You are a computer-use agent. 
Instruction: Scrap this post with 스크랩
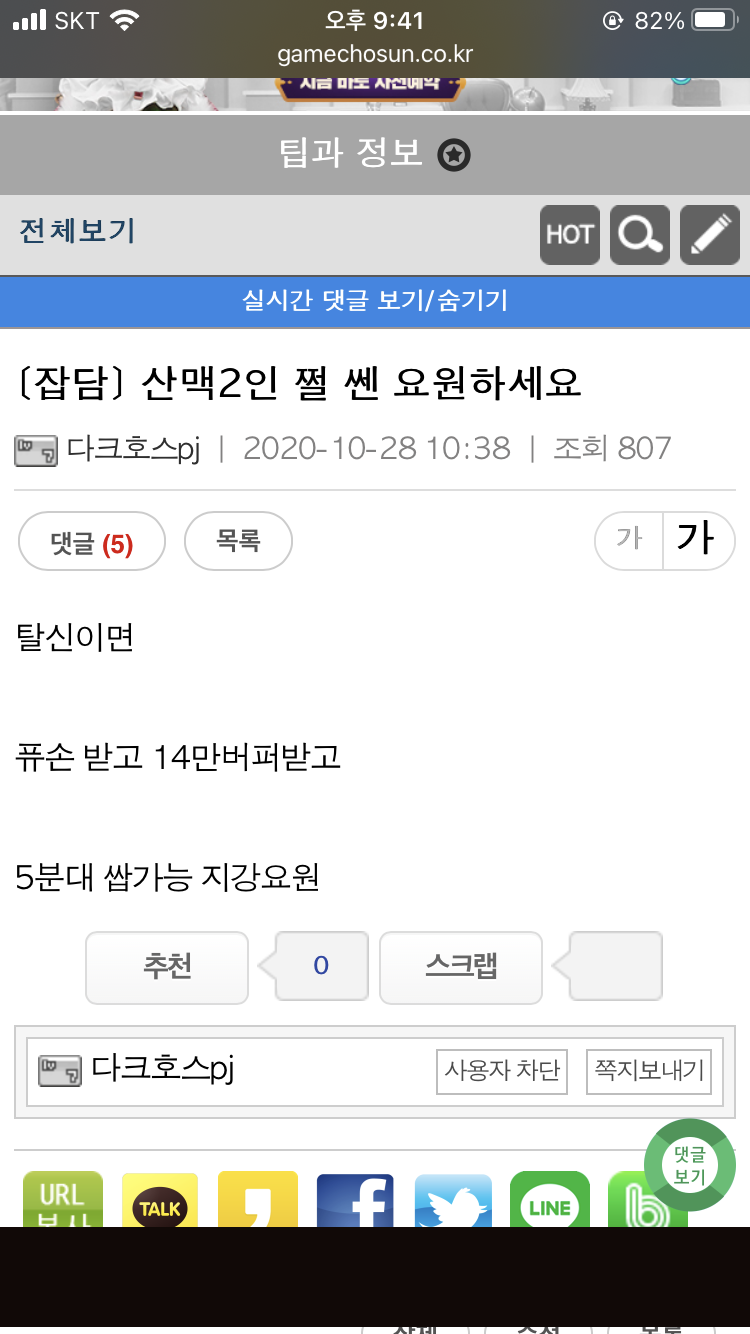(461, 966)
